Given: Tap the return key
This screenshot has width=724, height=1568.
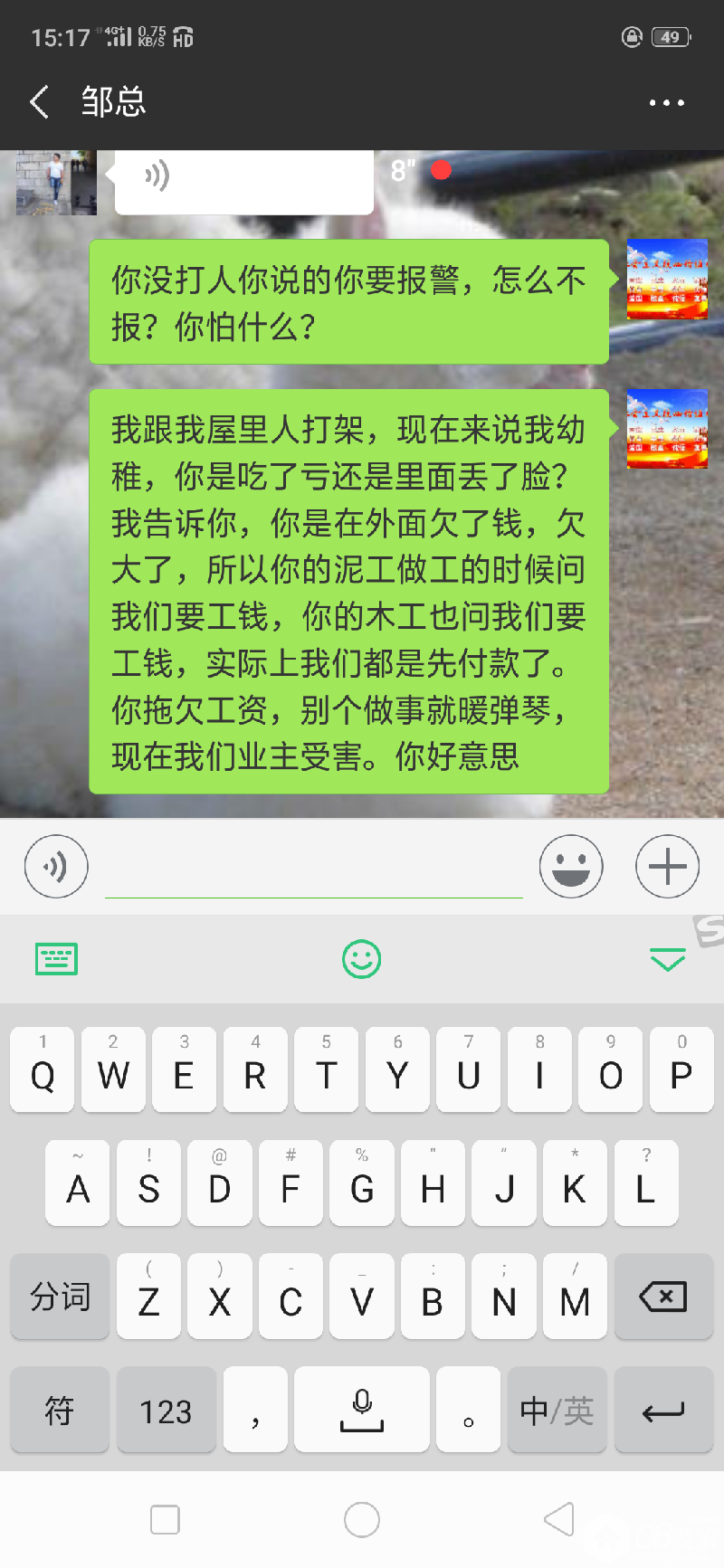Looking at the screenshot, I should 663,1410.
